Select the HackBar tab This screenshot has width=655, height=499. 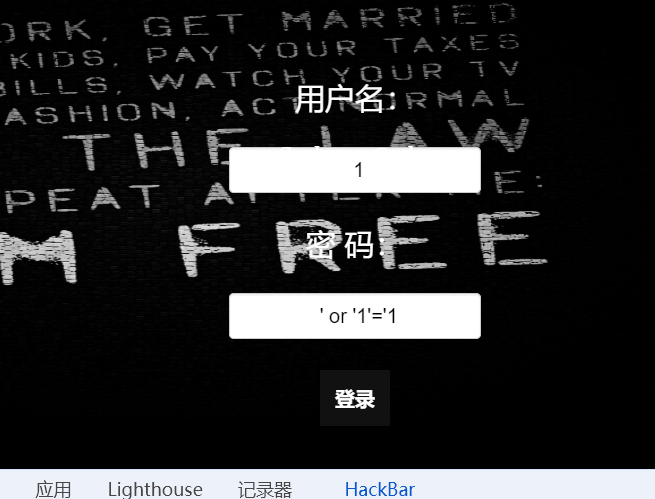379,489
